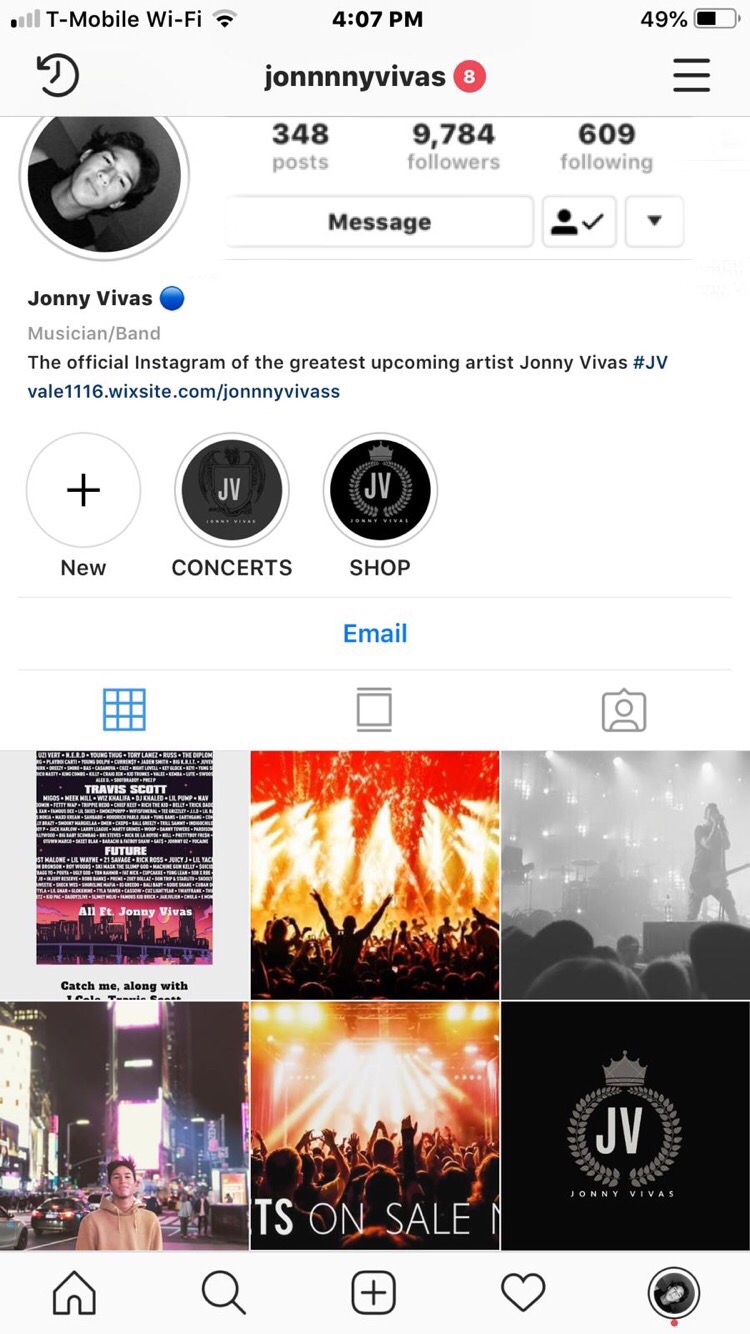Tap the Email button
Screen dimensions: 750x1334
(x=375, y=633)
